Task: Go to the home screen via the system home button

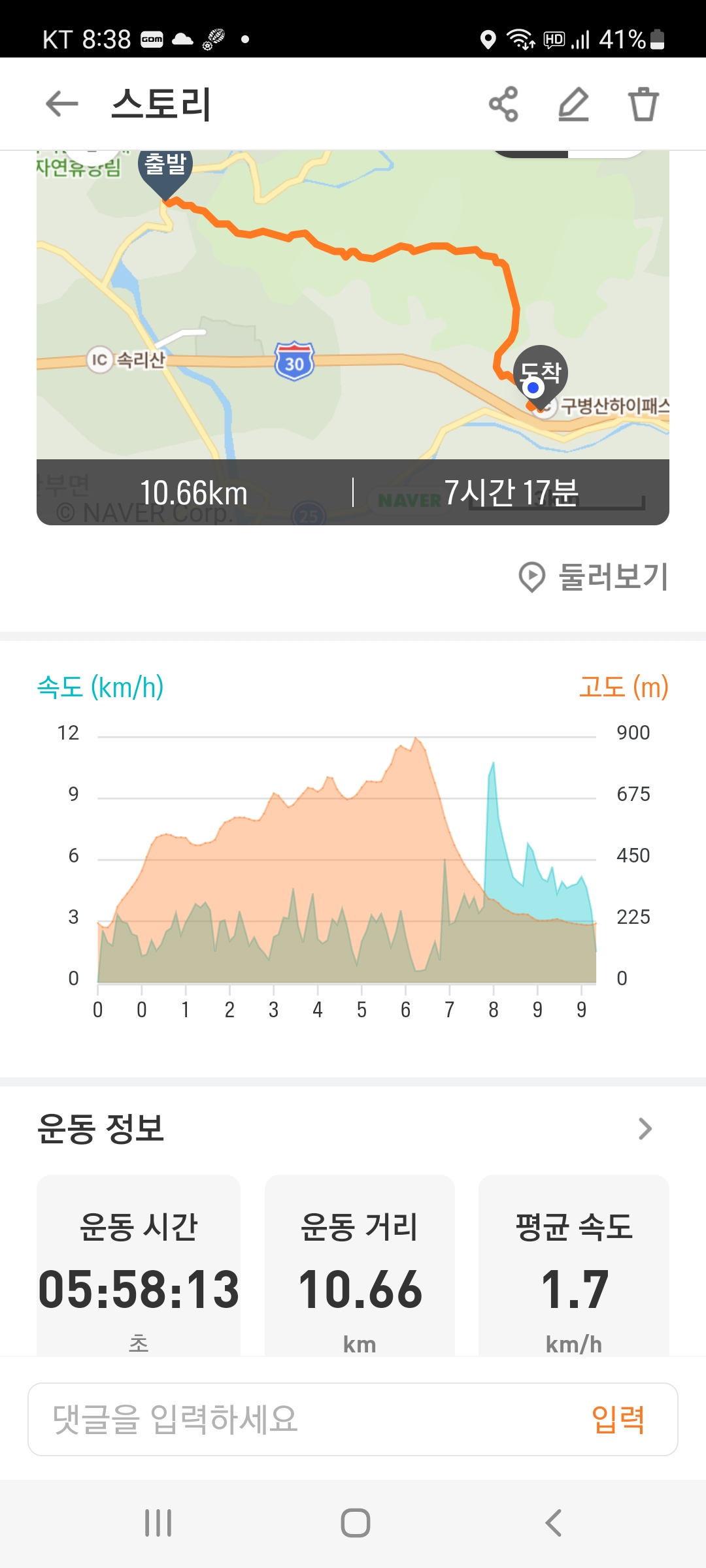Action: coord(356,1523)
